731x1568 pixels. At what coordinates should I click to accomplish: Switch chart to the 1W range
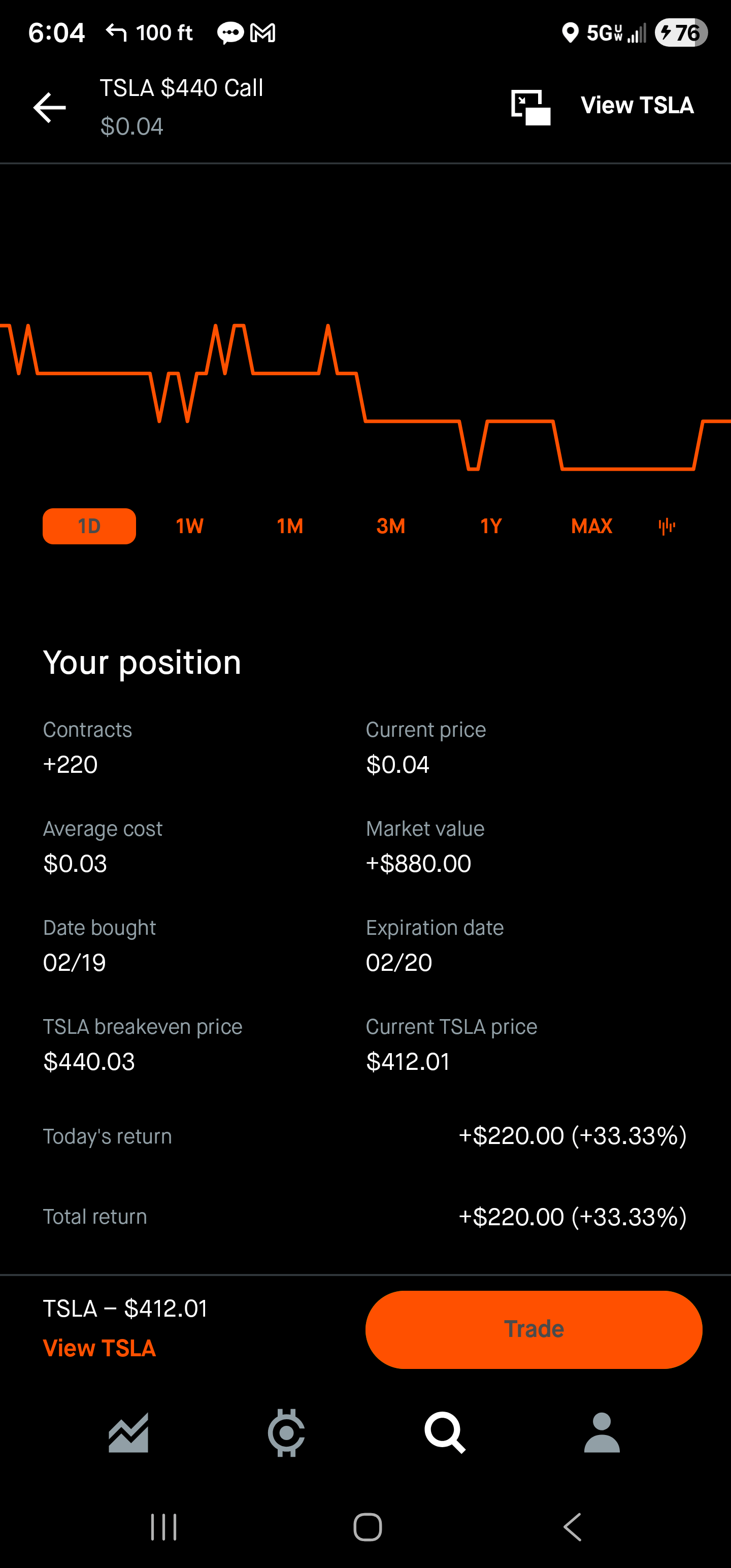point(189,526)
